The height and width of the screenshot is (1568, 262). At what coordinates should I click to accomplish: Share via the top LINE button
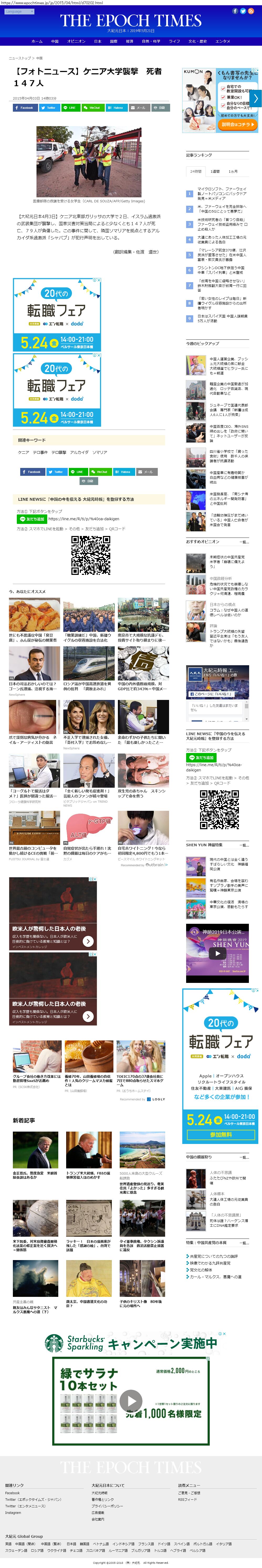click(70, 108)
